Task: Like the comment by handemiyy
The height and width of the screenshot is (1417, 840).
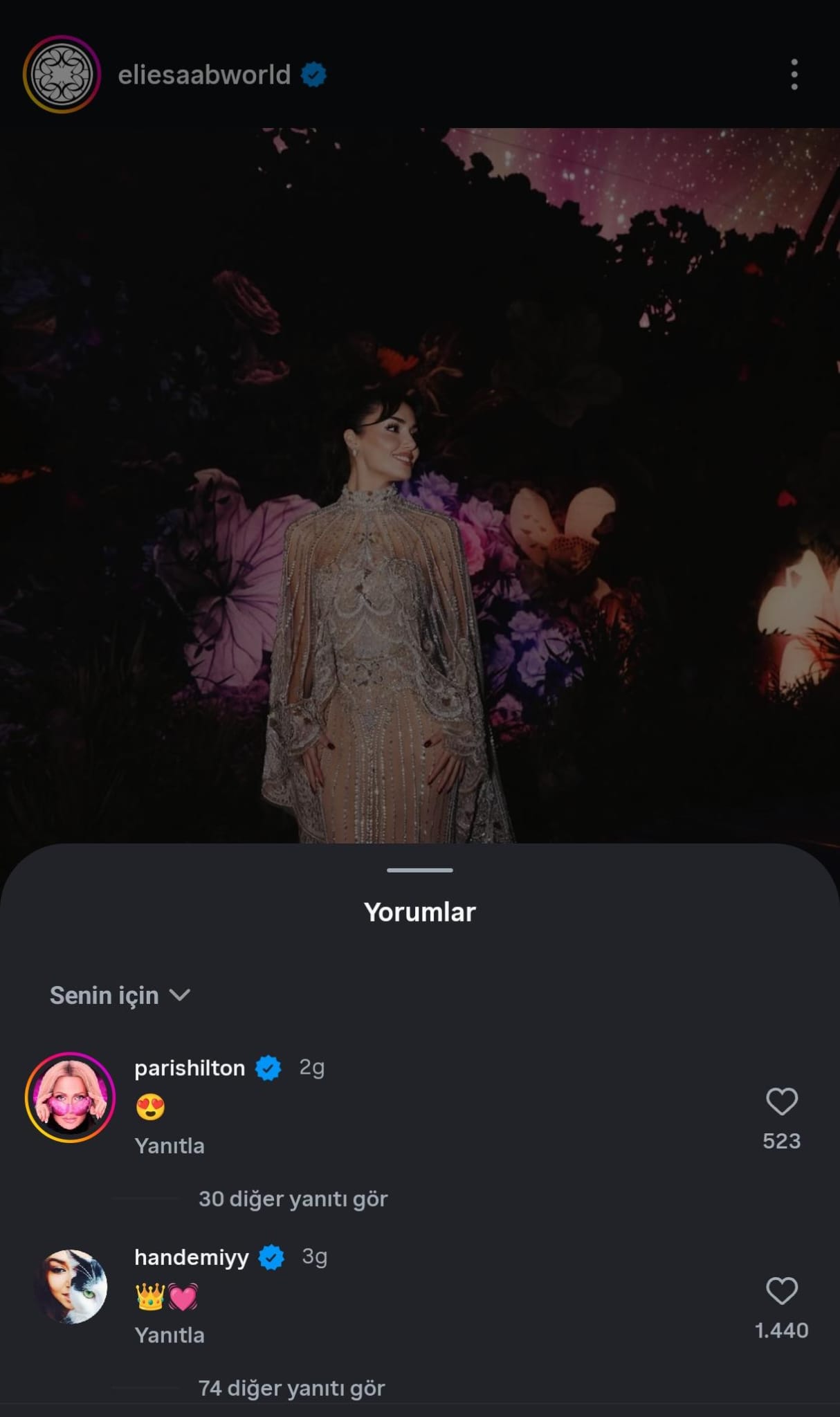Action: click(781, 1291)
